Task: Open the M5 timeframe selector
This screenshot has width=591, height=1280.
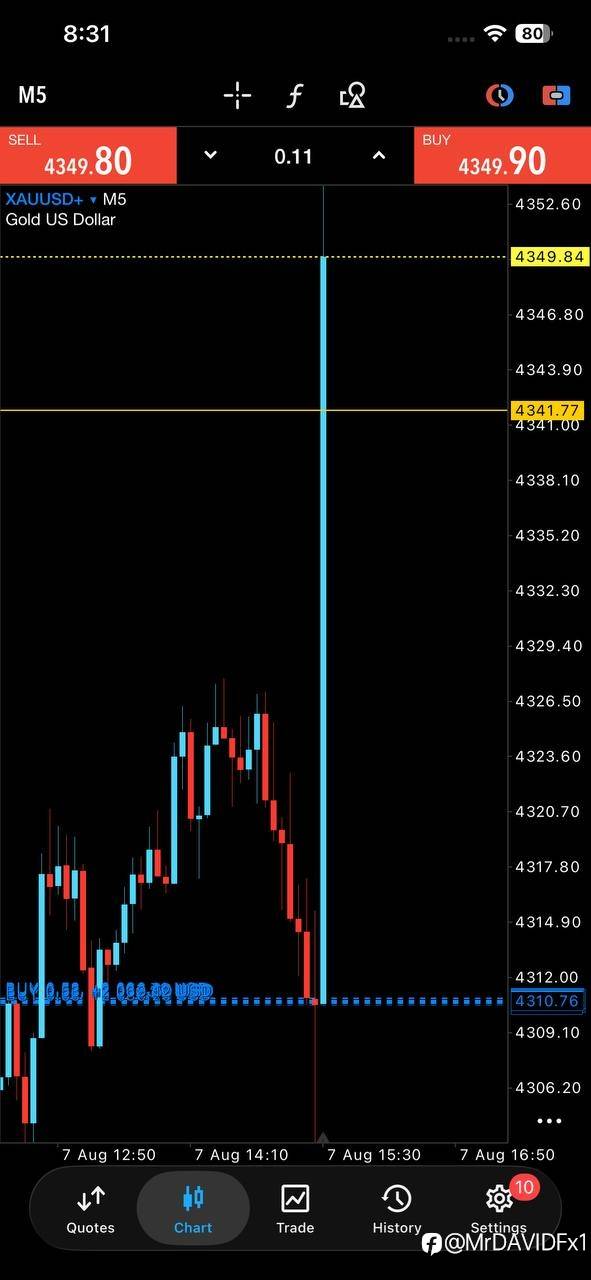Action: (x=32, y=96)
